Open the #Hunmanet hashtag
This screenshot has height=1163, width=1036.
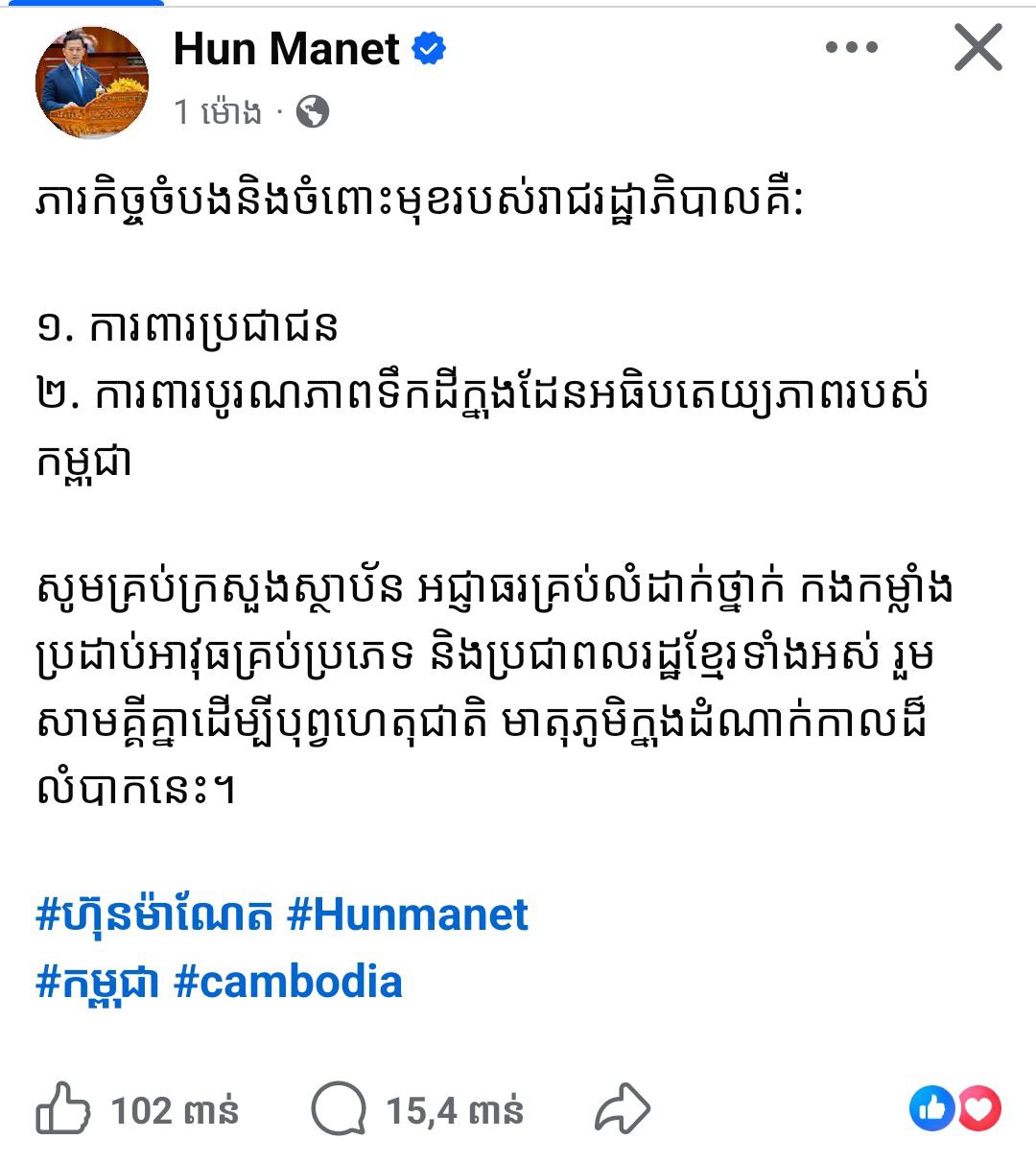[x=409, y=914]
